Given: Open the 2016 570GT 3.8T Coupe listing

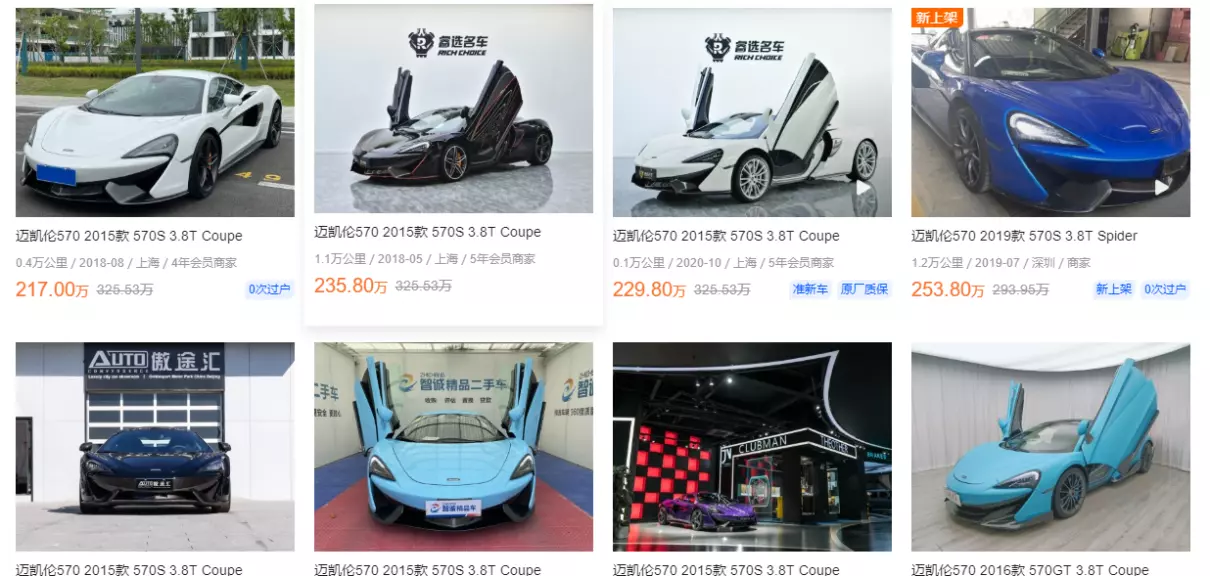Looking at the screenshot, I should tap(1050, 446).
